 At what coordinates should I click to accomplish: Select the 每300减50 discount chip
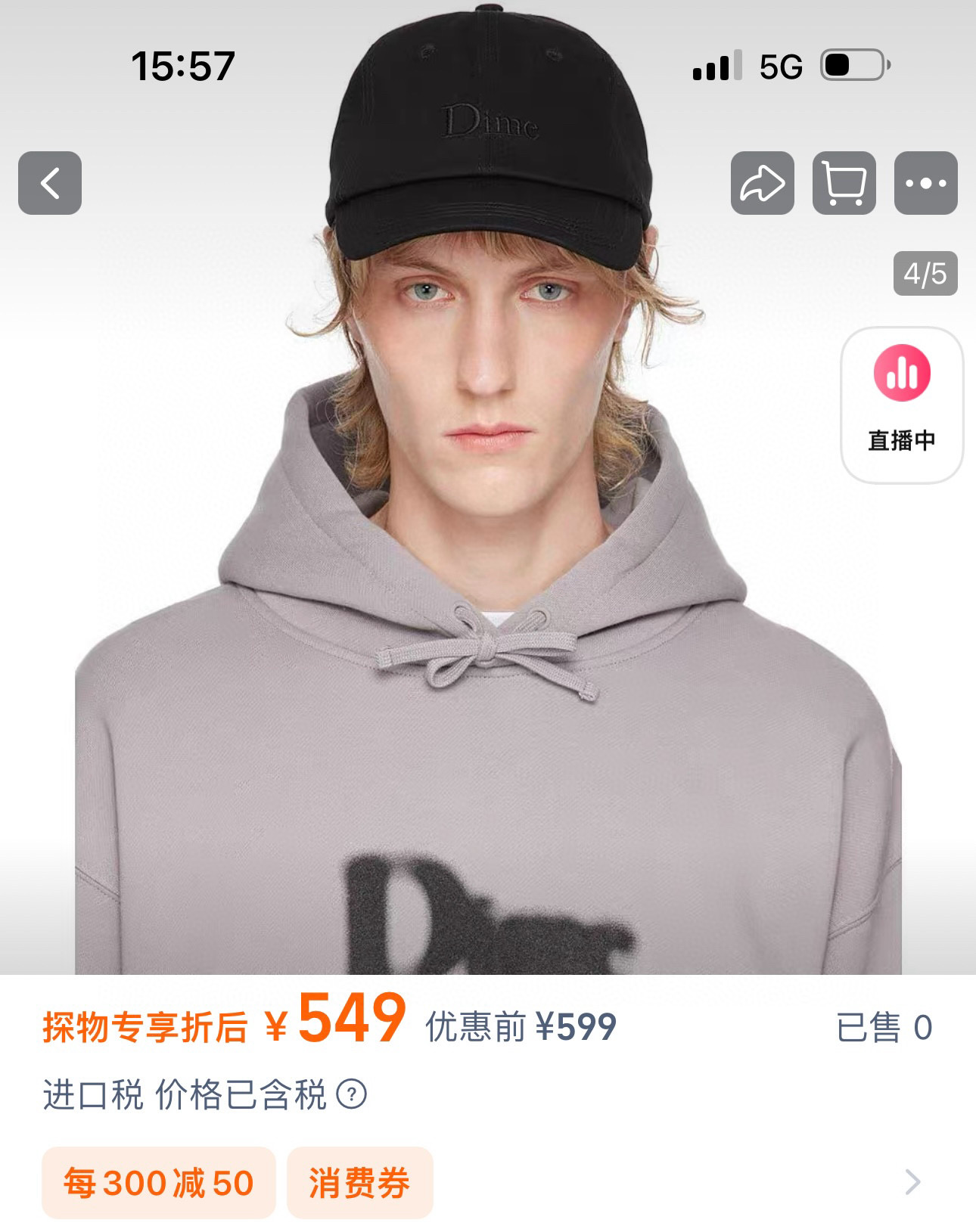point(158,1182)
